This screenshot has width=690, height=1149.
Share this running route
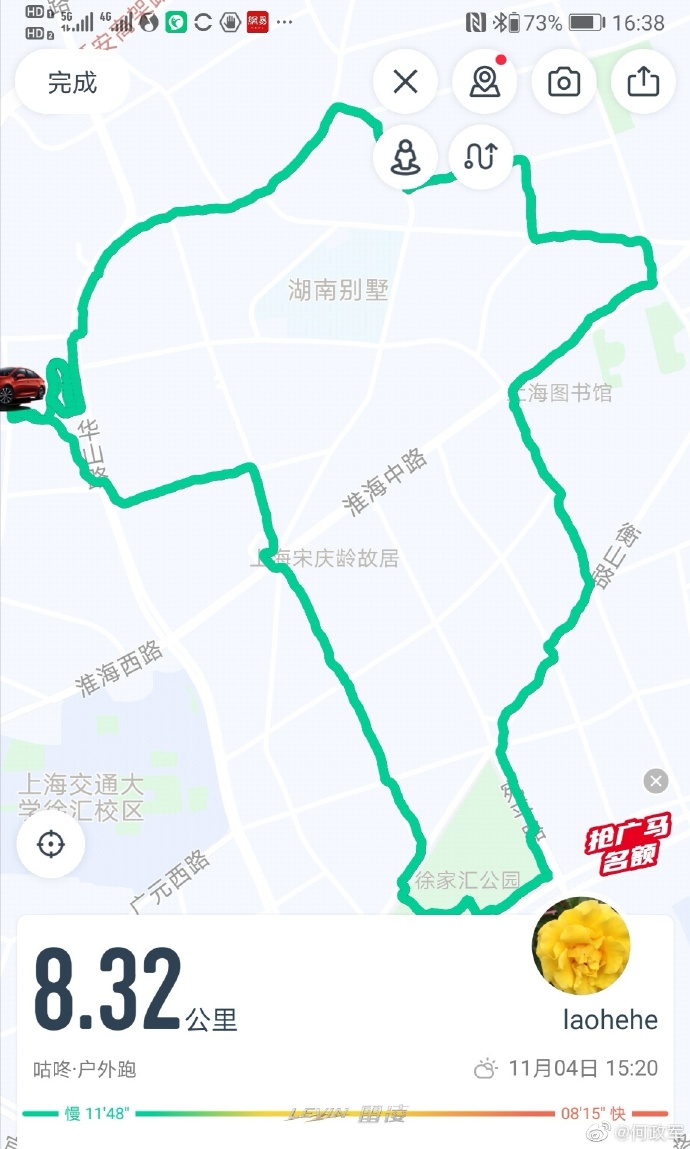[x=643, y=82]
